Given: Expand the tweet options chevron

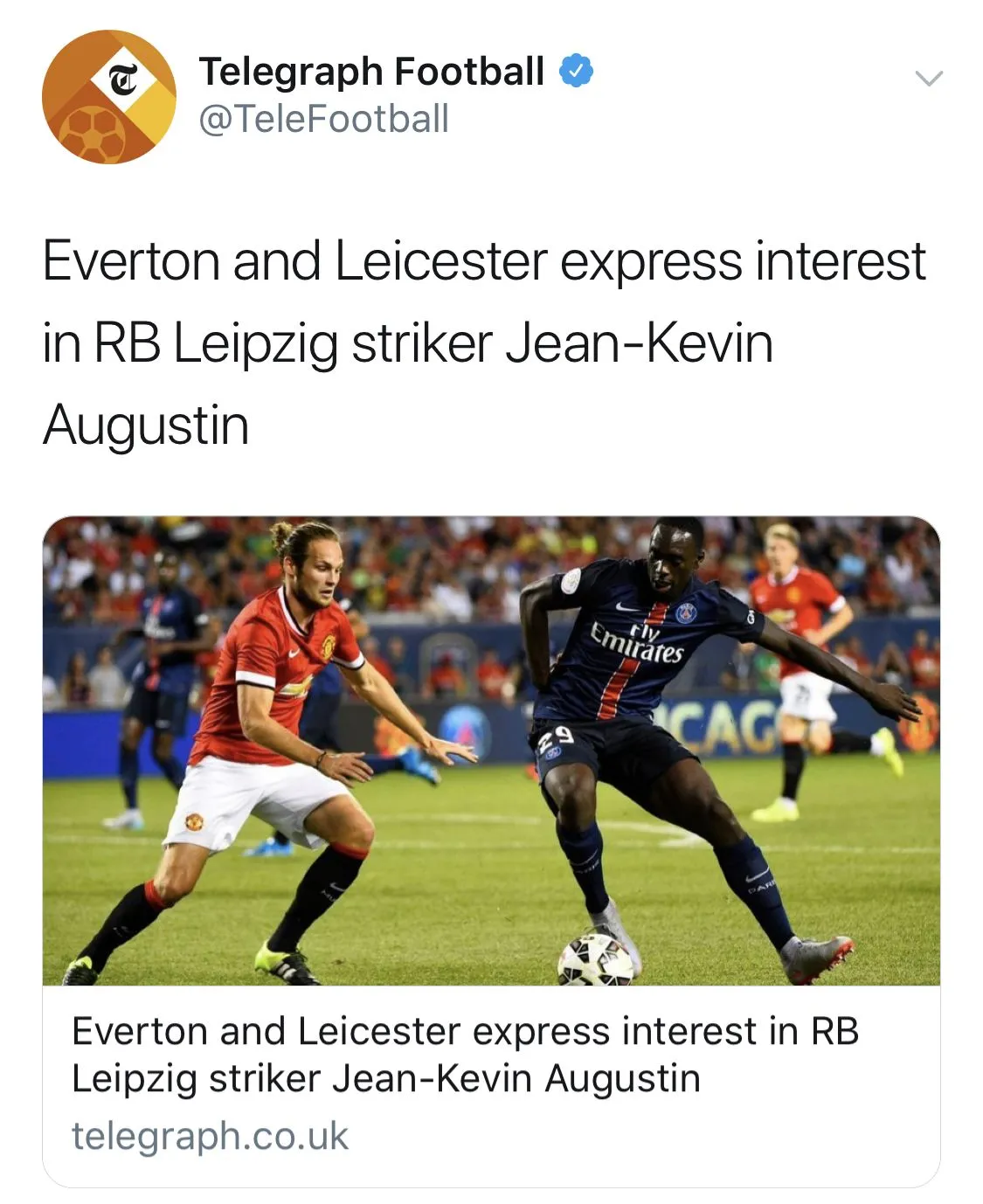Looking at the screenshot, I should click(928, 79).
